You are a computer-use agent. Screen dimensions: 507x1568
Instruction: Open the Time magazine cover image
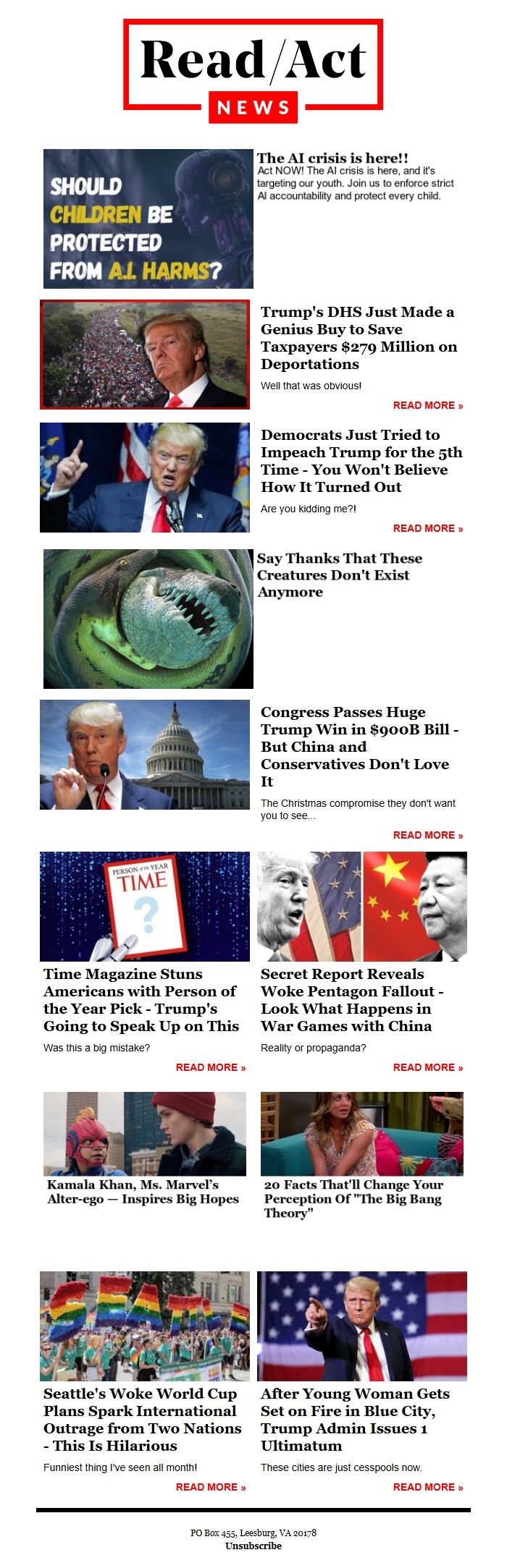click(x=145, y=906)
